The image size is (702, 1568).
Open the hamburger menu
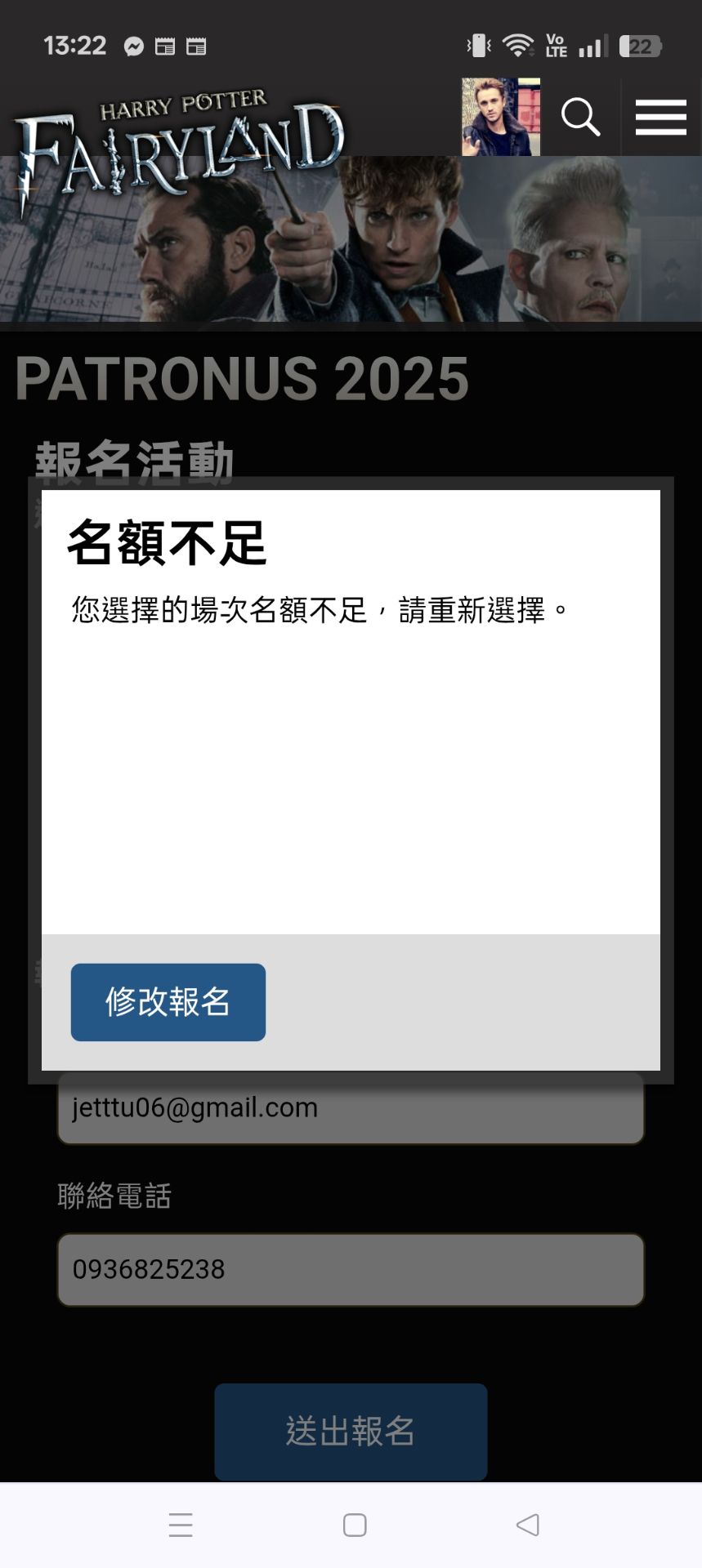pyautogui.click(x=660, y=117)
